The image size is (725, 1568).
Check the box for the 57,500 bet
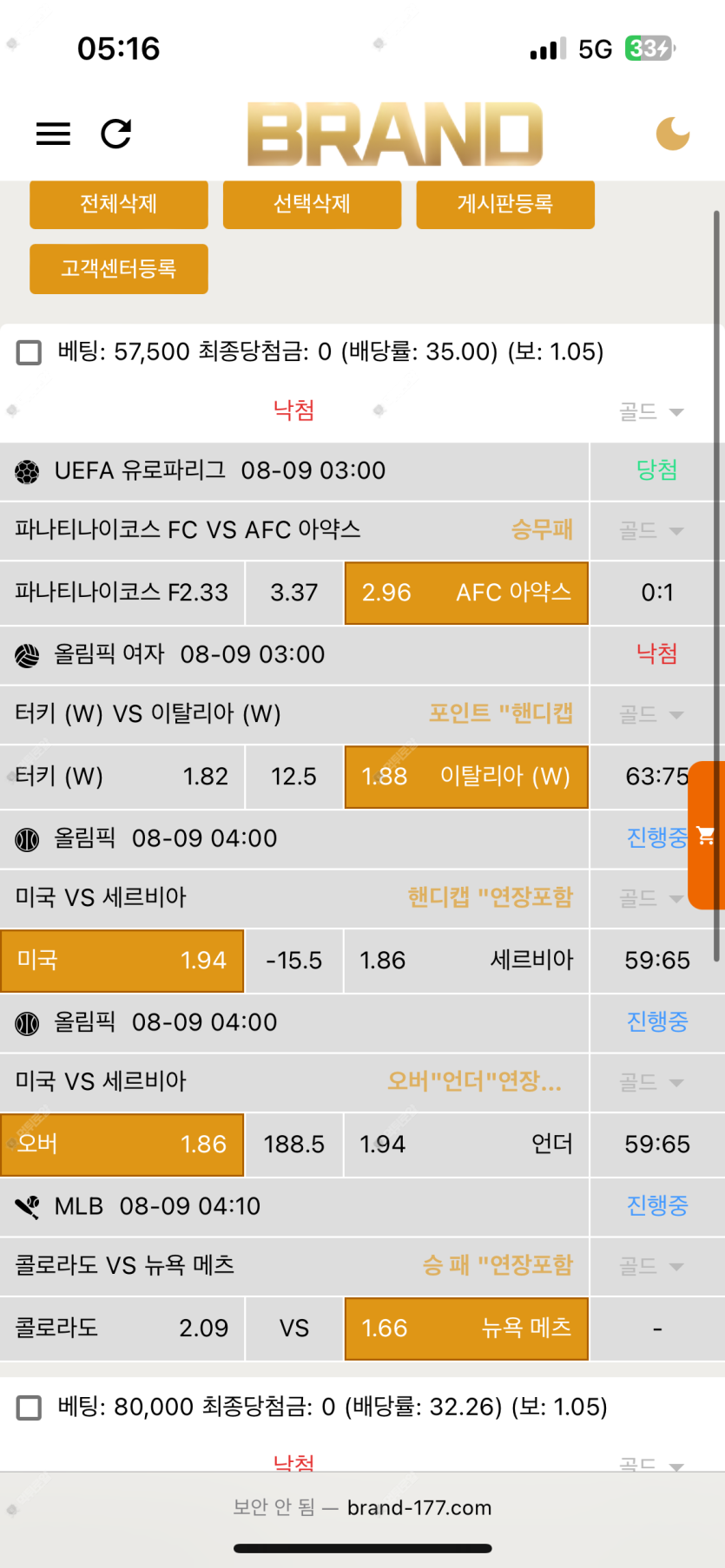[x=30, y=352]
